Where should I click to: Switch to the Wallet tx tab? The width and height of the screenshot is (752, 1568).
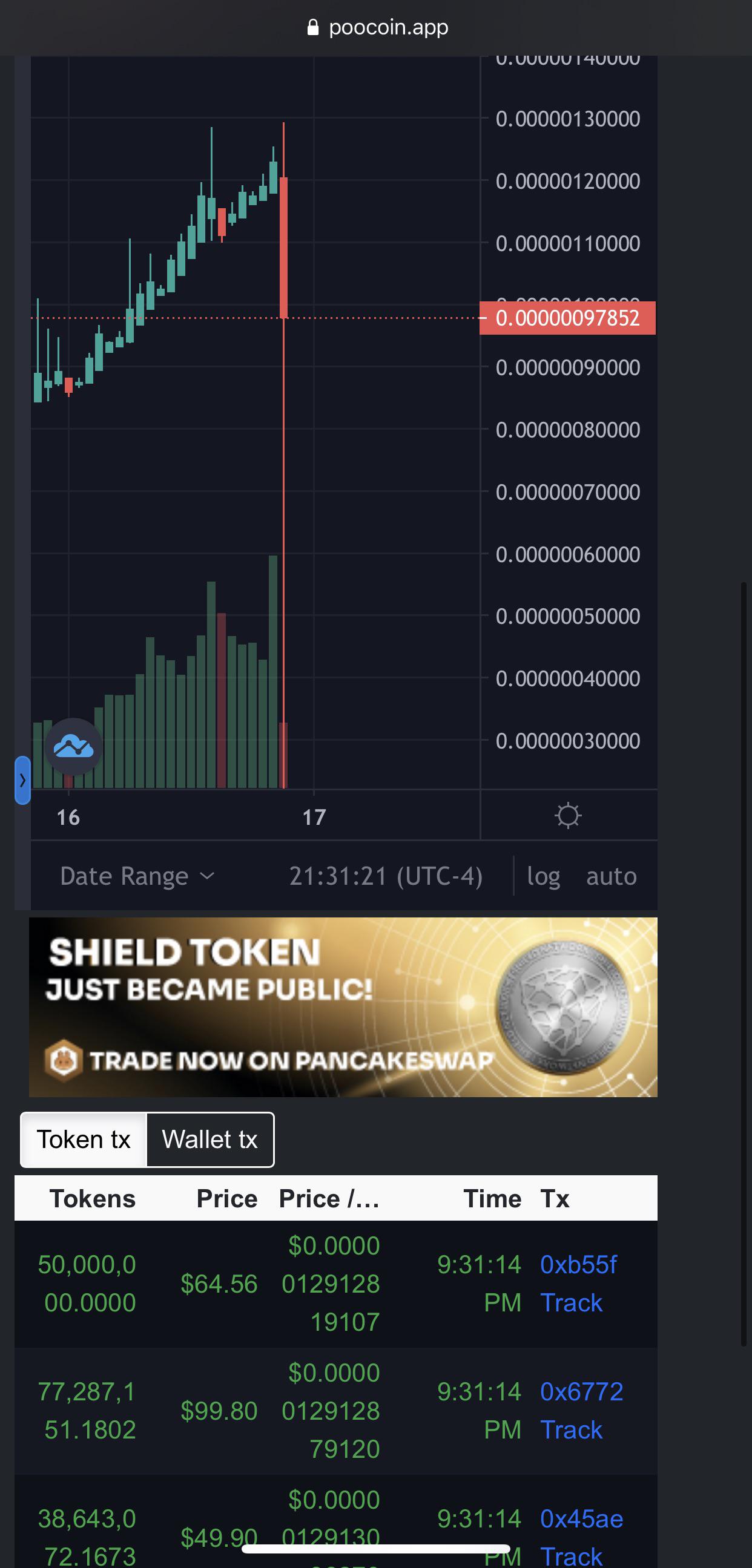[210, 1140]
